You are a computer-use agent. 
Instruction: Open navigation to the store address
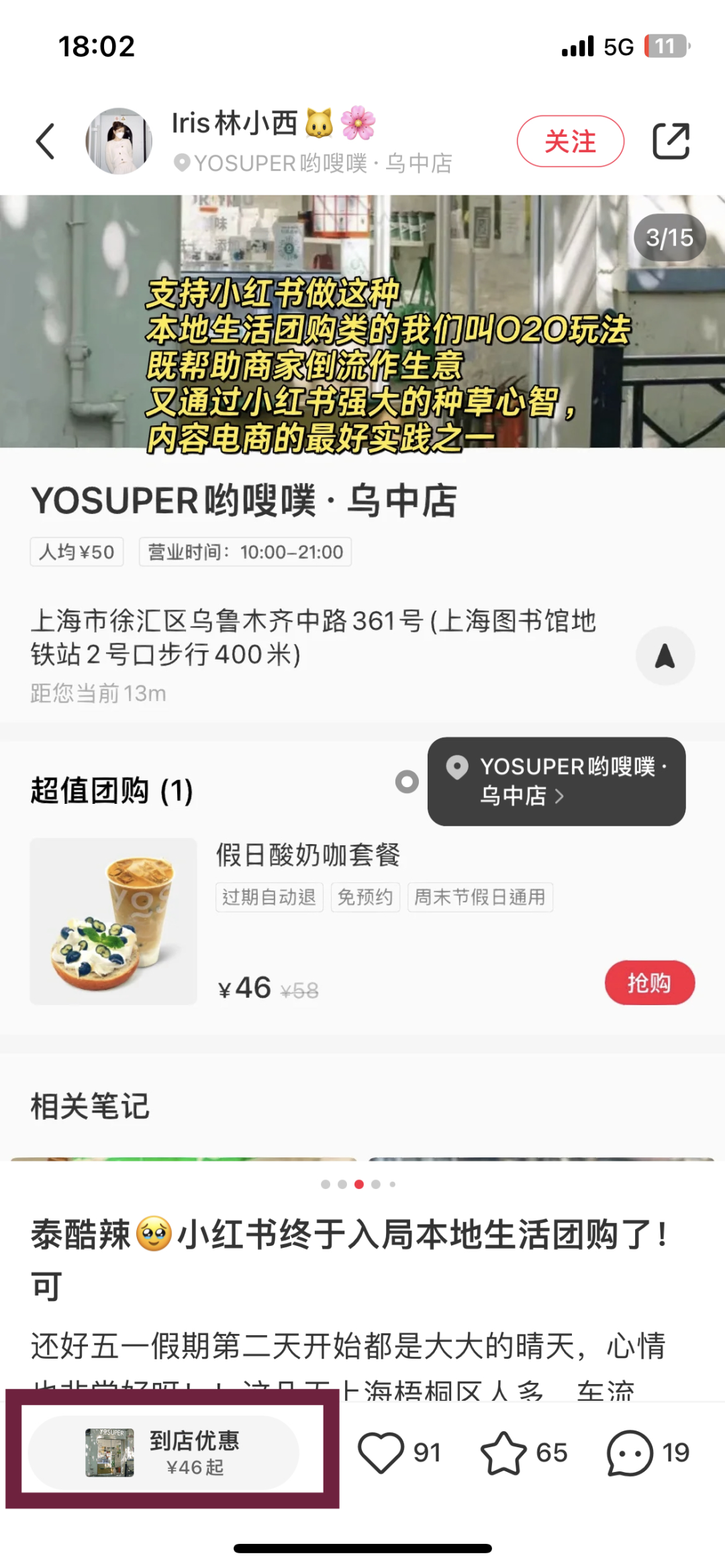pyautogui.click(x=665, y=656)
